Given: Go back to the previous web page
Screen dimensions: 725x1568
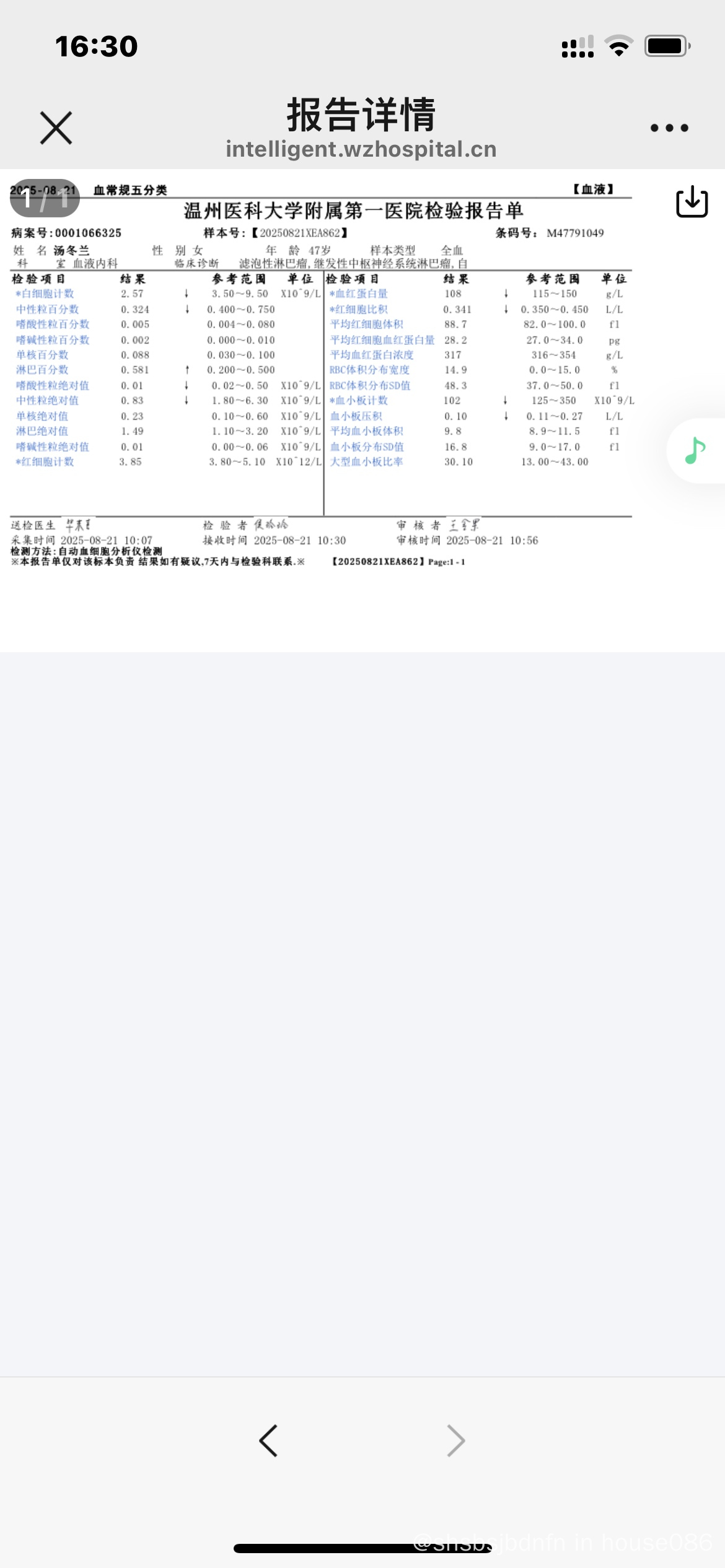Looking at the screenshot, I should click(x=268, y=1440).
